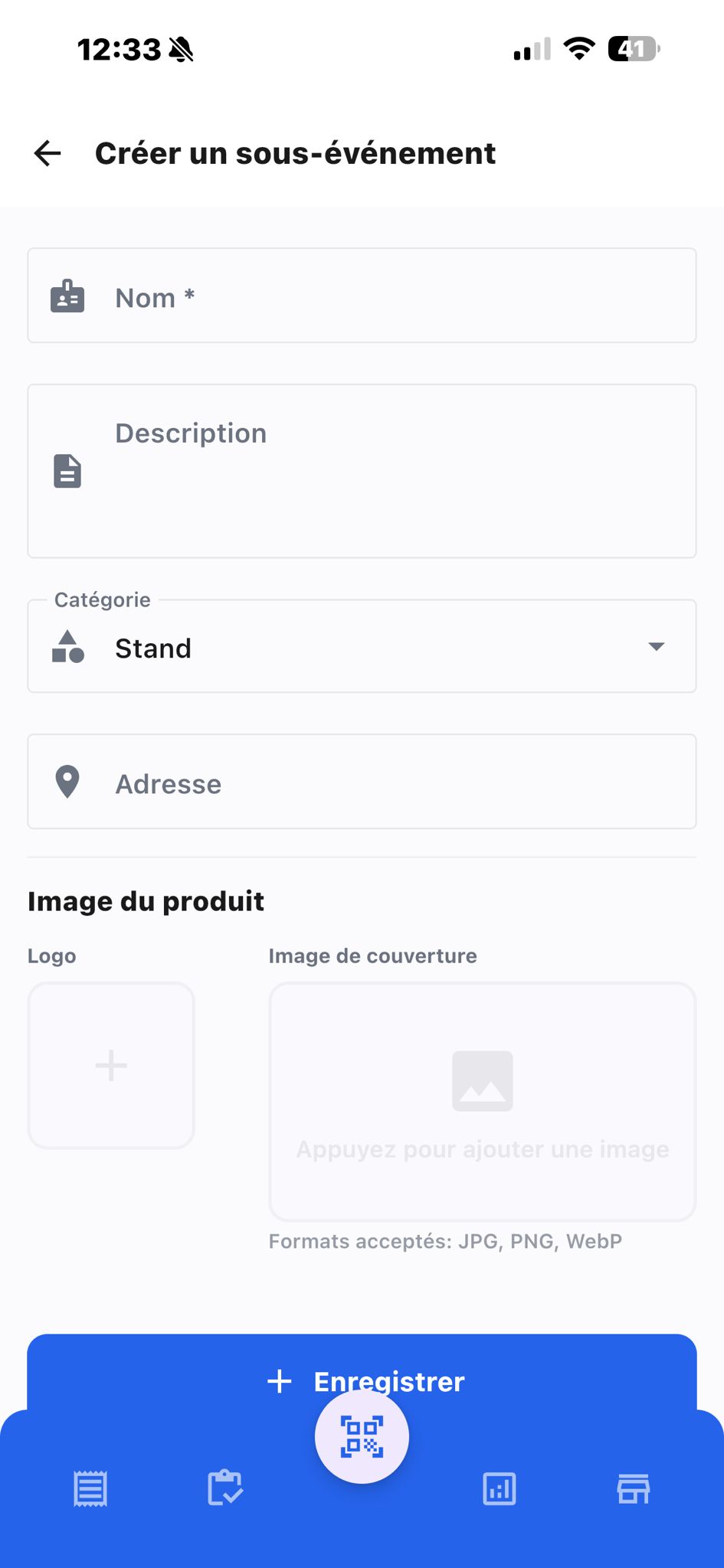Go back from Créer un sous-événement
The image size is (724, 1568).
48,153
